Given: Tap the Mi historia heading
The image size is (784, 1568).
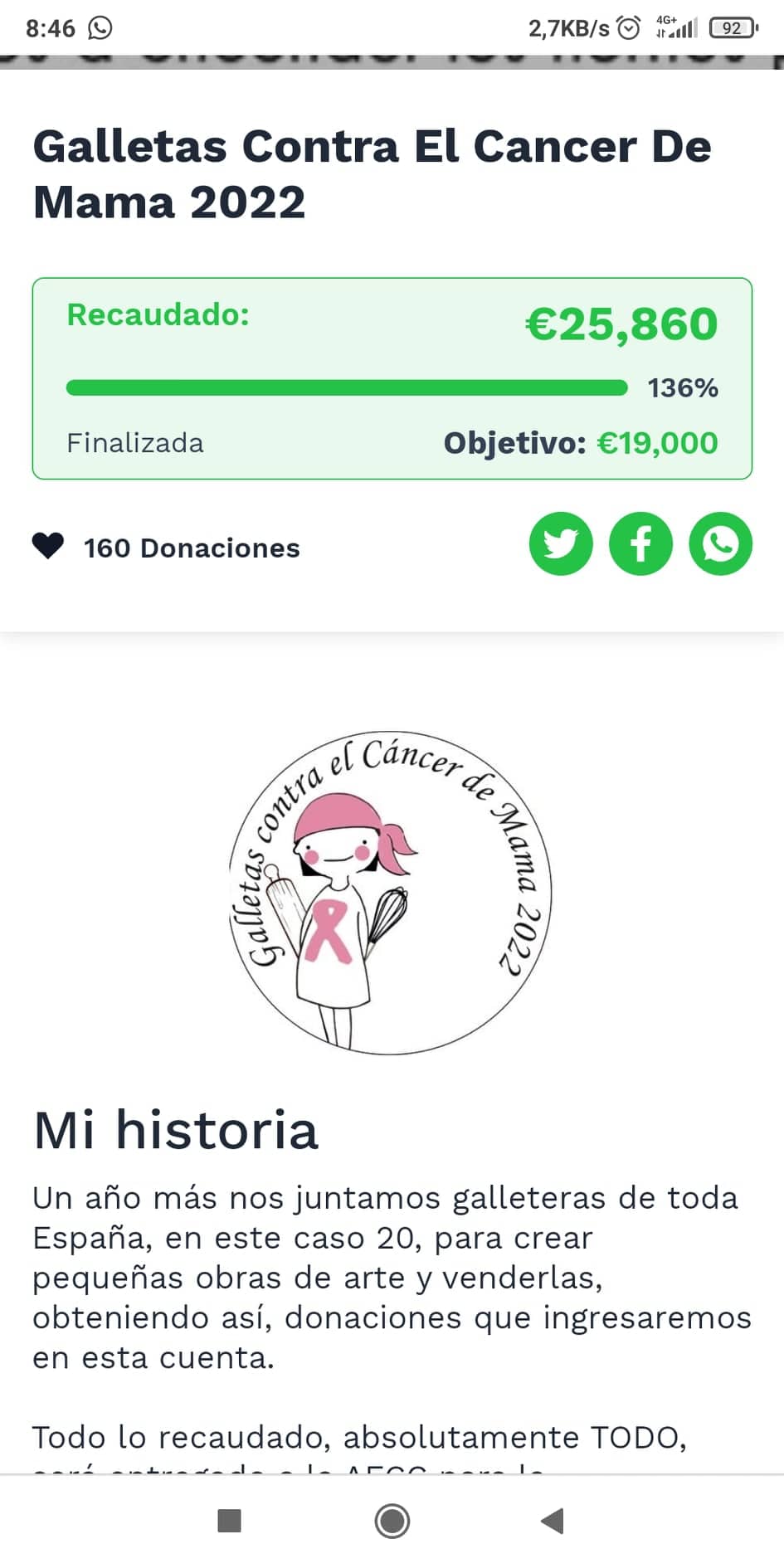Looking at the screenshot, I should point(175,1128).
